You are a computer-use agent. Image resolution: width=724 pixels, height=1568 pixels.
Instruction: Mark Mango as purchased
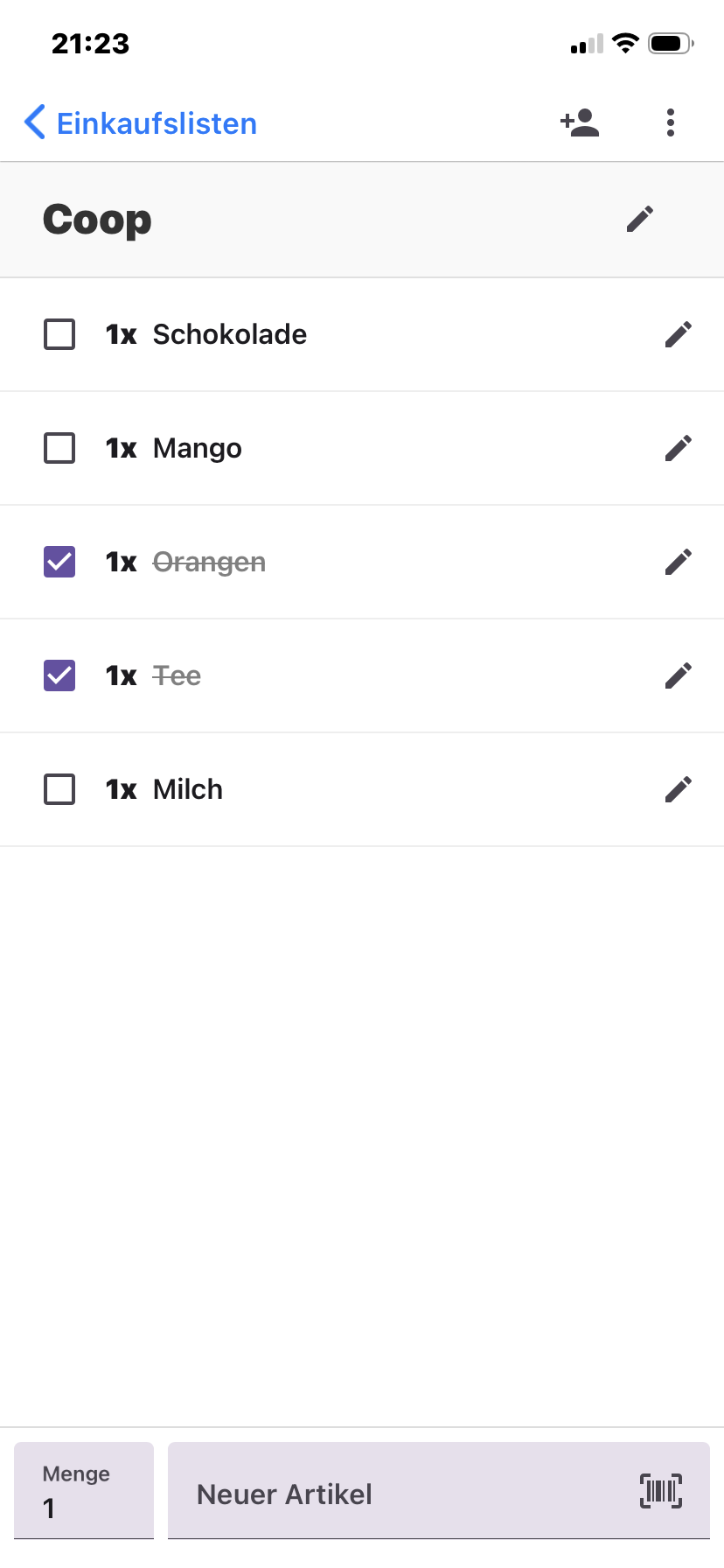point(59,448)
